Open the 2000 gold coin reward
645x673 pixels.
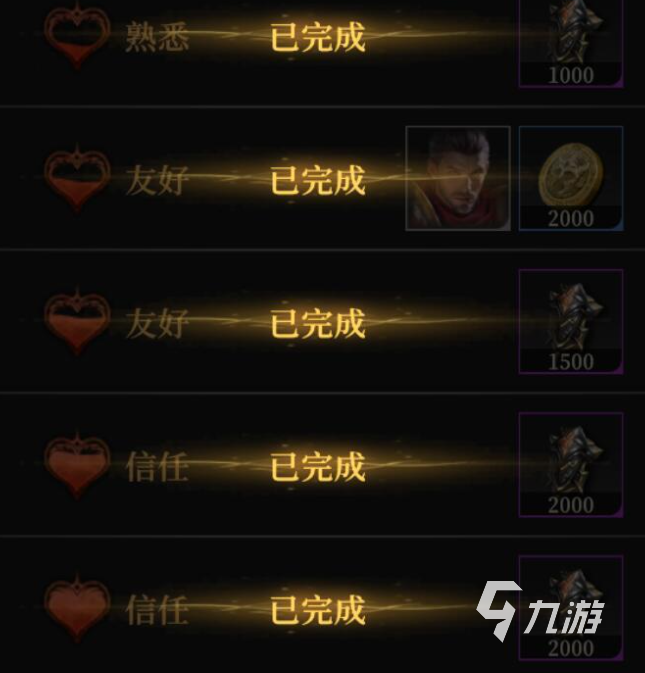[x=571, y=179]
